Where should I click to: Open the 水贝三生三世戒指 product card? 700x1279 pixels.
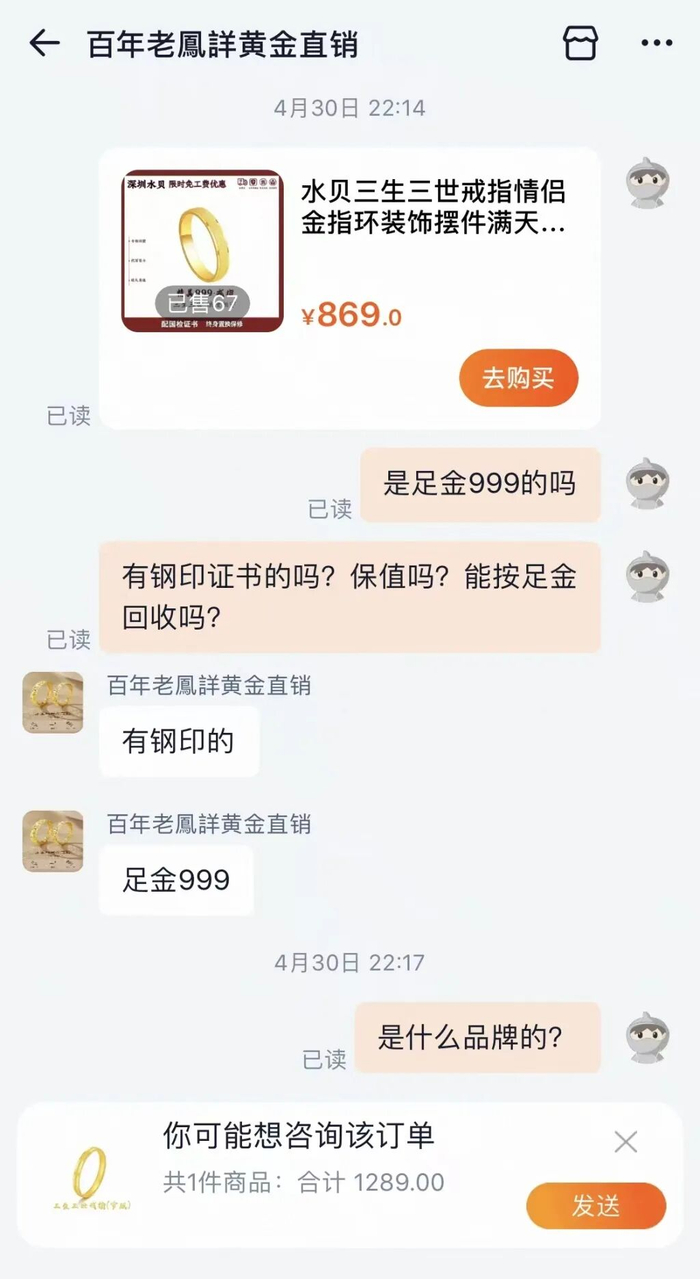350,289
